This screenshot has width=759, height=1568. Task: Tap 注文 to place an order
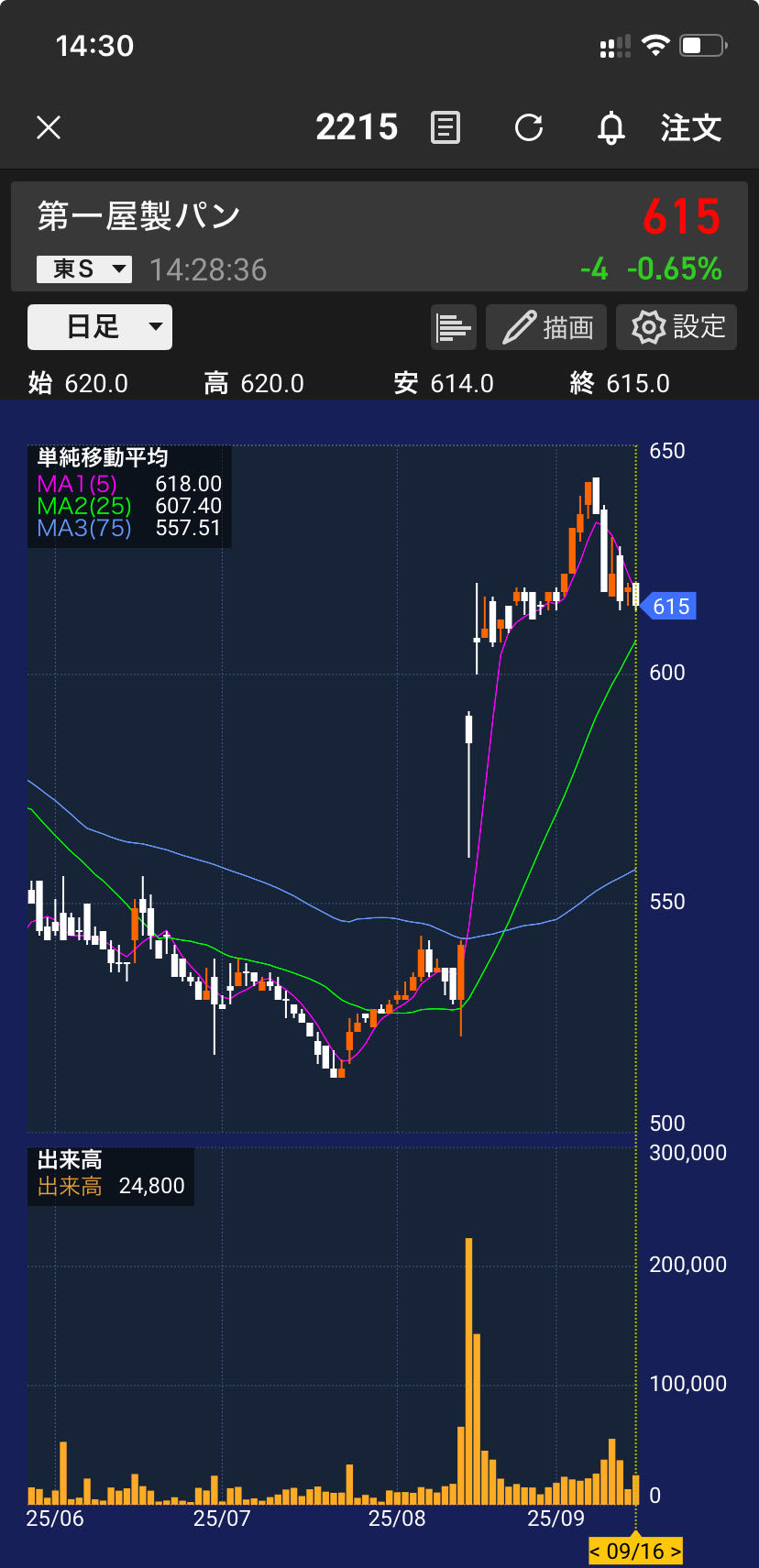tap(691, 127)
